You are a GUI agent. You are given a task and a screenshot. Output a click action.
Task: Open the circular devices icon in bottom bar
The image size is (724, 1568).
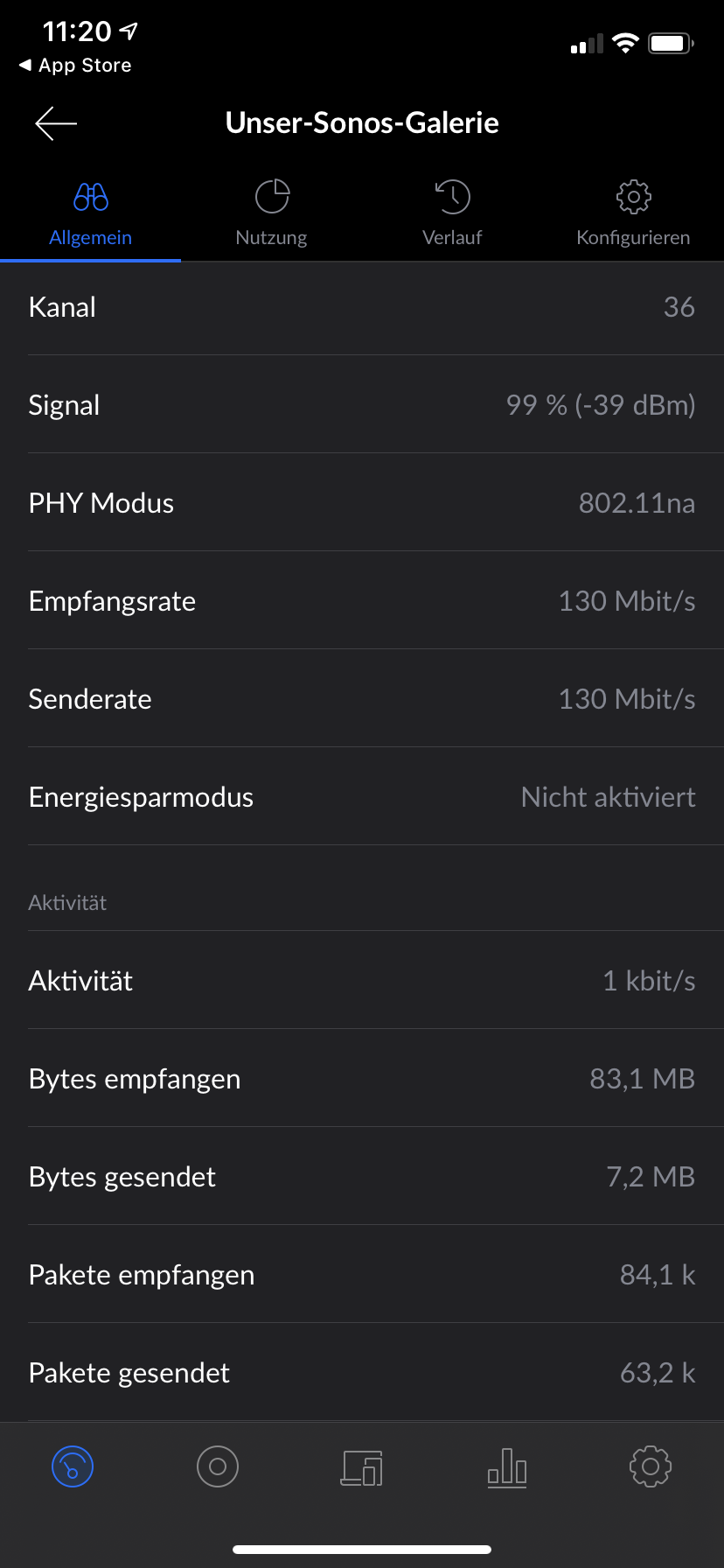[x=218, y=1466]
